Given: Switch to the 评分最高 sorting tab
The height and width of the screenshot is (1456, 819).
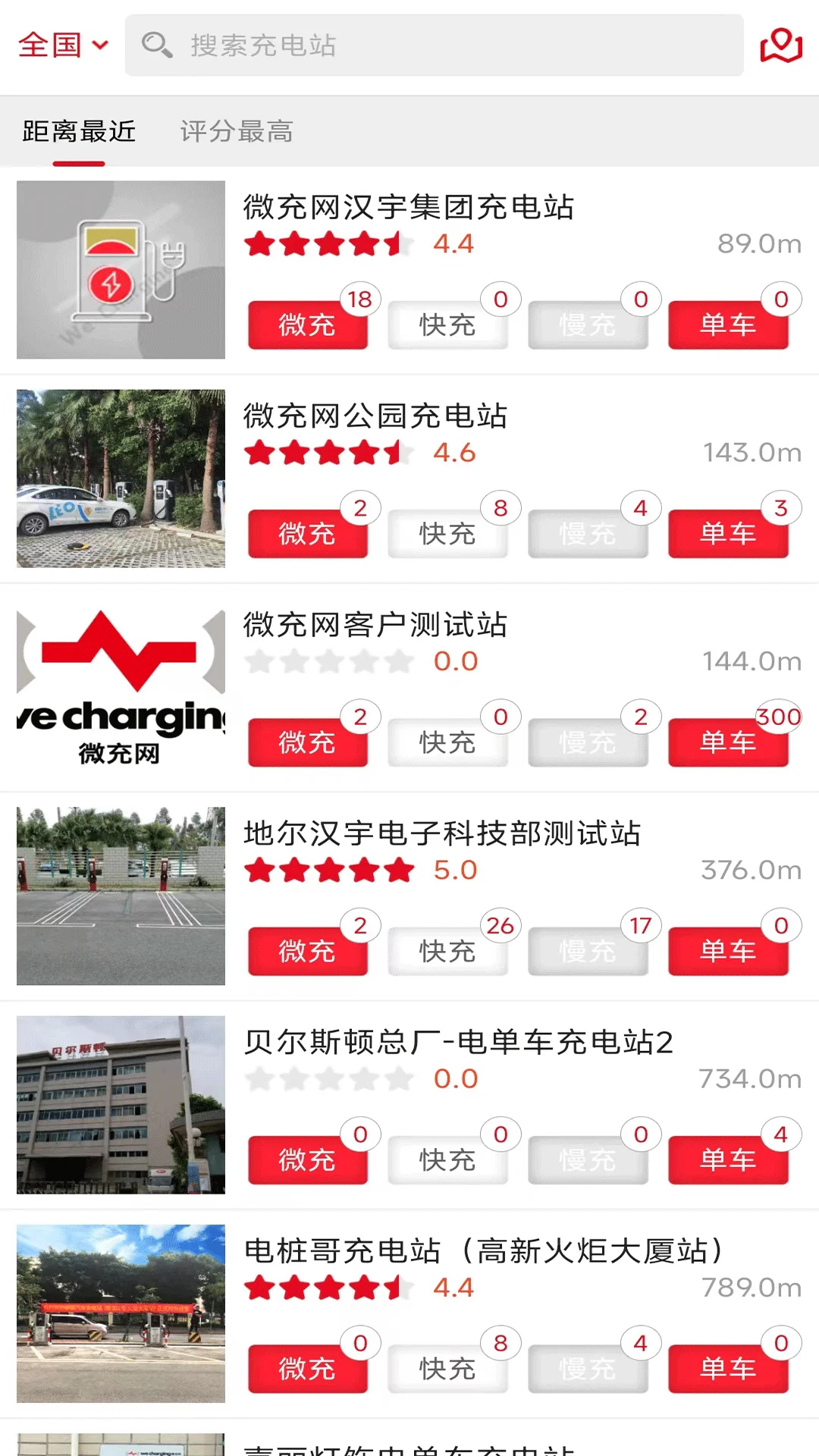Looking at the screenshot, I should pos(236,132).
